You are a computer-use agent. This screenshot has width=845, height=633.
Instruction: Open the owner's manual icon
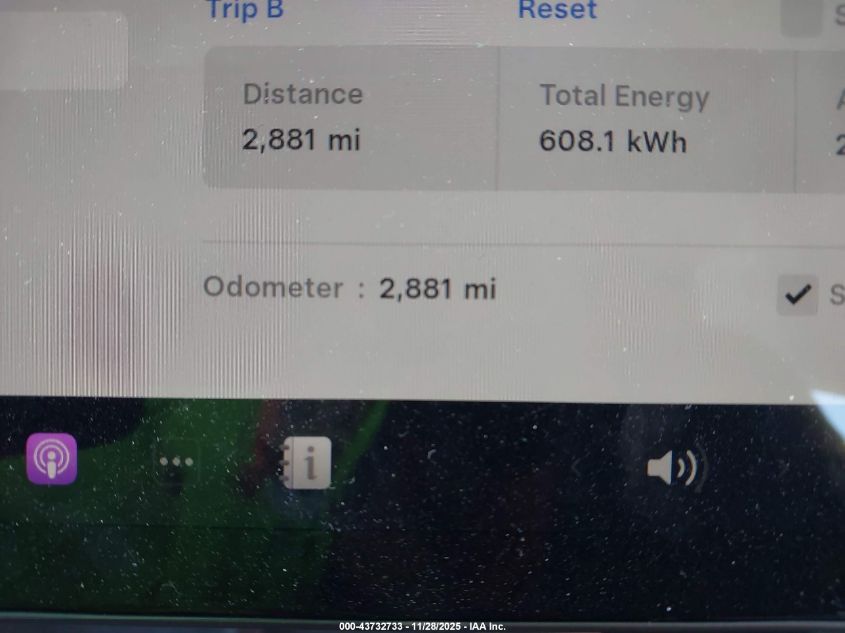[x=307, y=463]
